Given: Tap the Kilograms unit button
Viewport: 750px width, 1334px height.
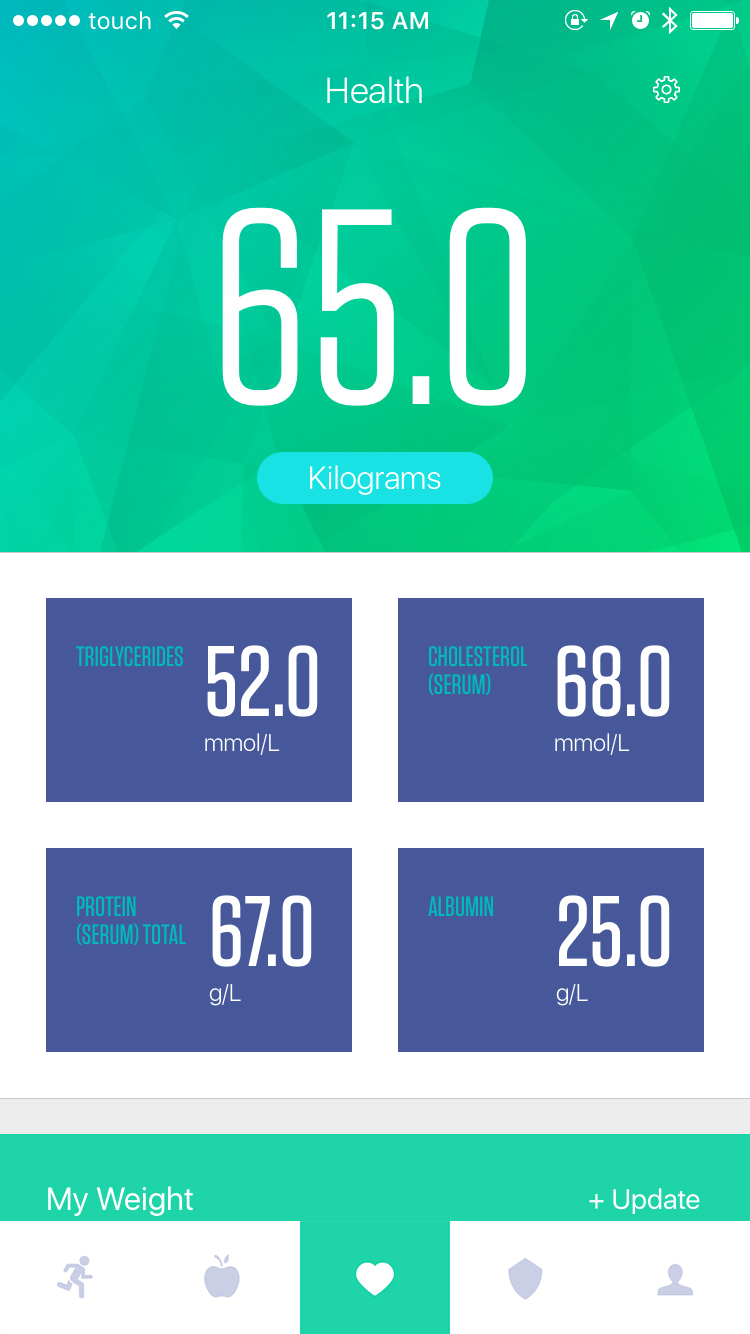Looking at the screenshot, I should point(374,478).
